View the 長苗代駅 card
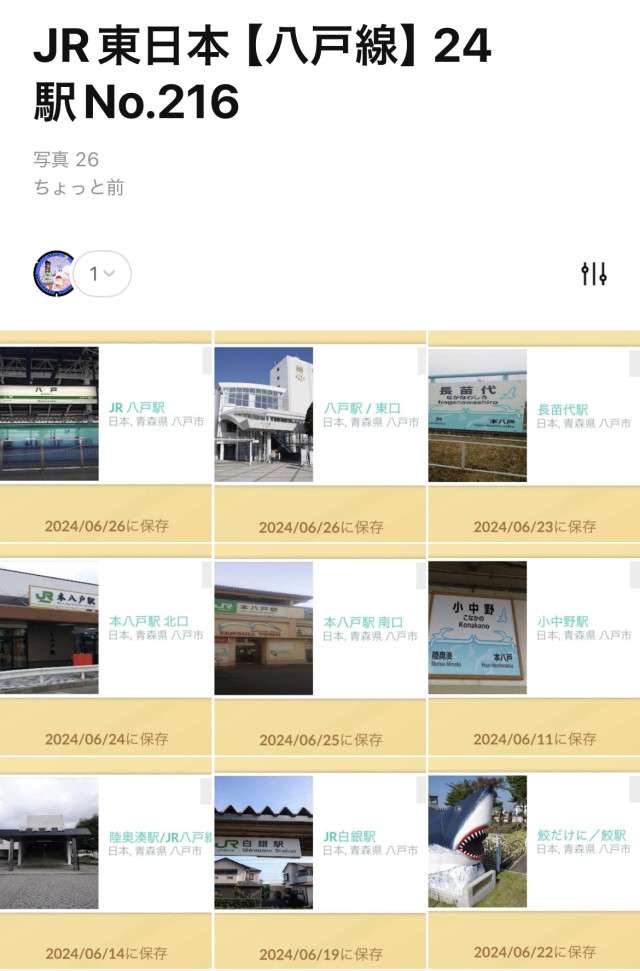 [533, 414]
